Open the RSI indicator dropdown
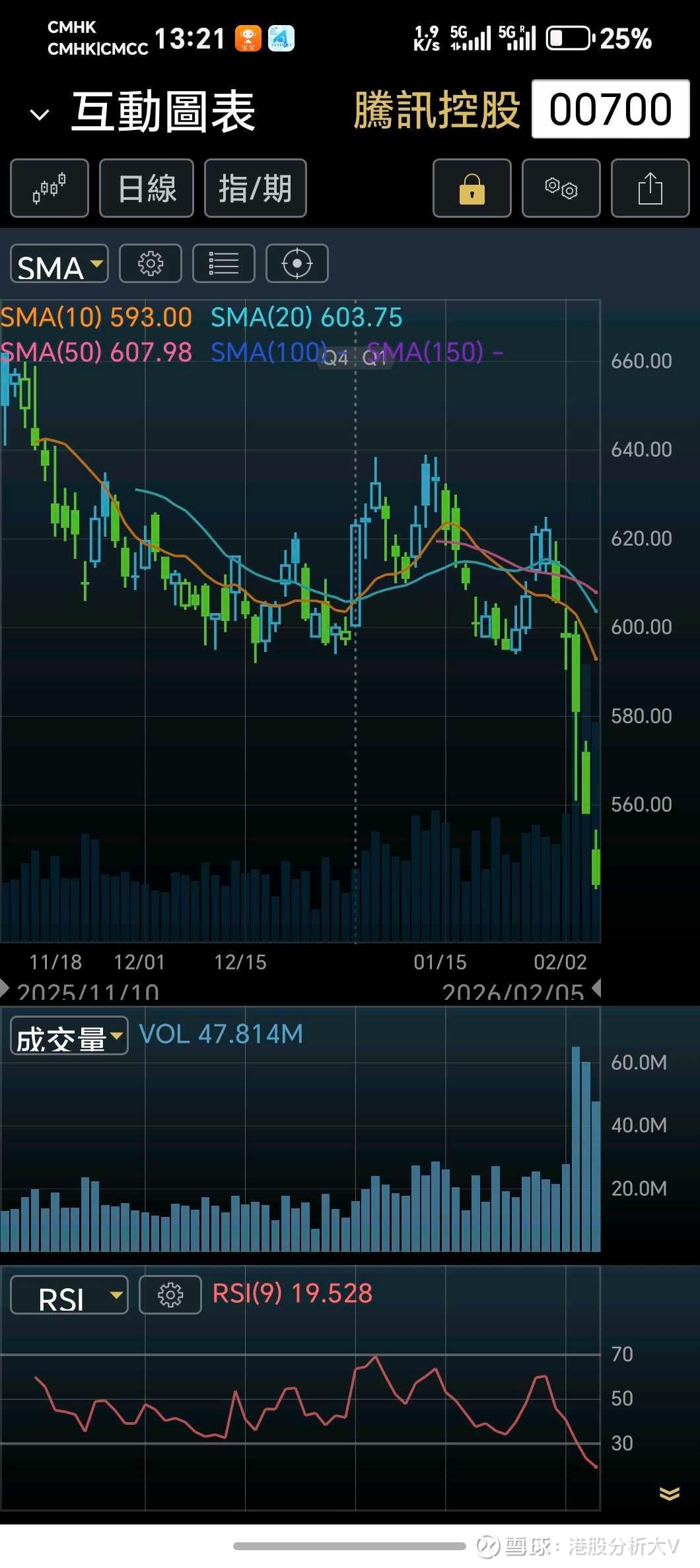 pyautogui.click(x=69, y=1295)
